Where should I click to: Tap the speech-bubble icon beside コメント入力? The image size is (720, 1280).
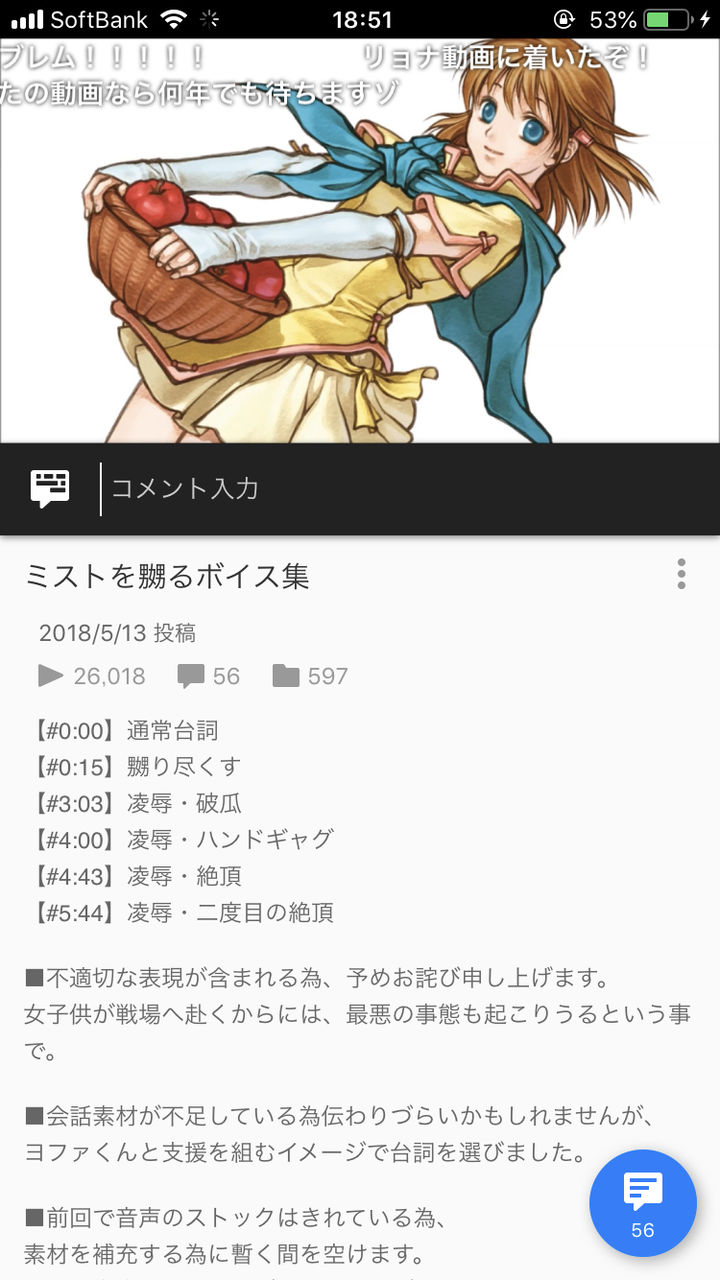click(x=49, y=487)
